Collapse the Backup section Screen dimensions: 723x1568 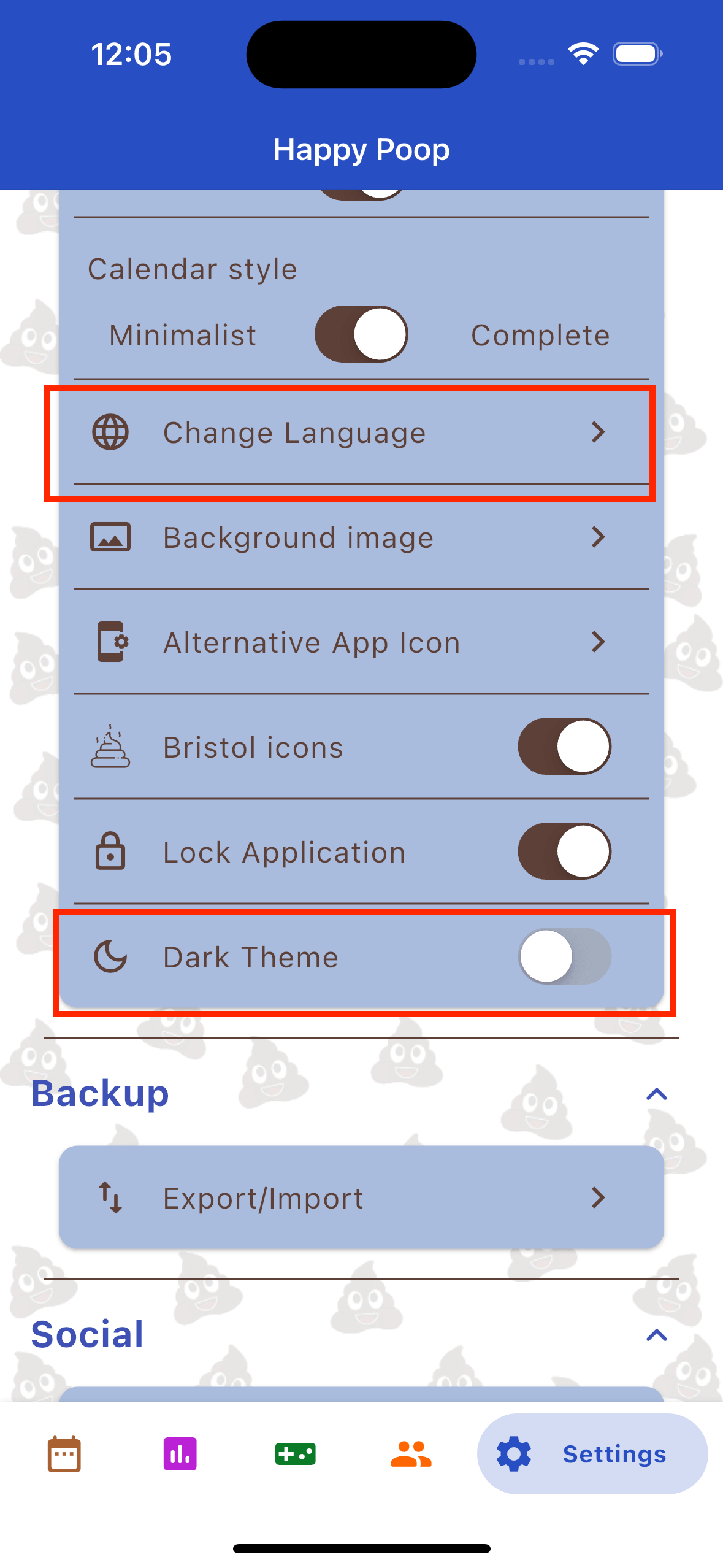(x=656, y=1094)
